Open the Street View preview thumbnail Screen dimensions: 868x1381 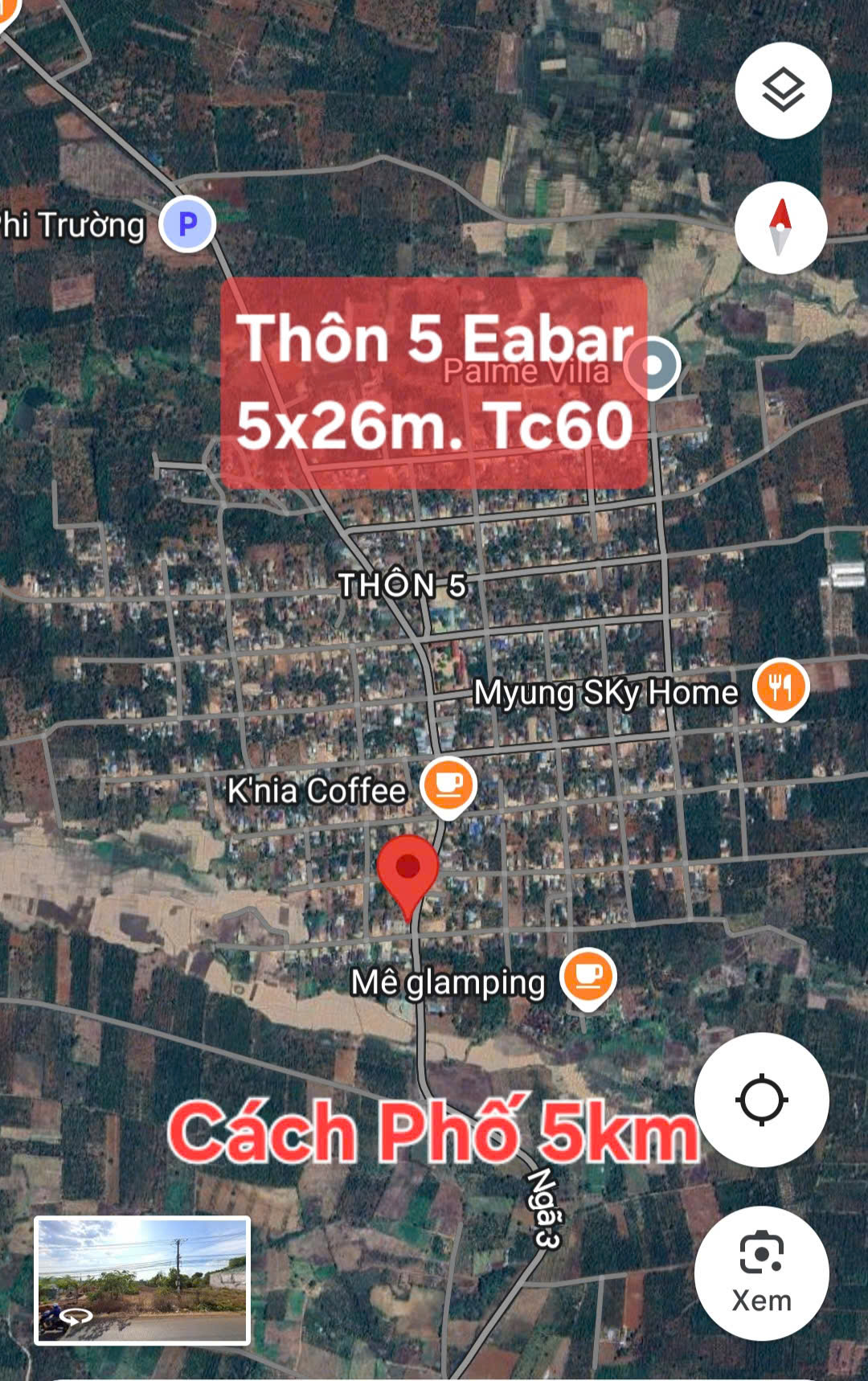[142, 1281]
